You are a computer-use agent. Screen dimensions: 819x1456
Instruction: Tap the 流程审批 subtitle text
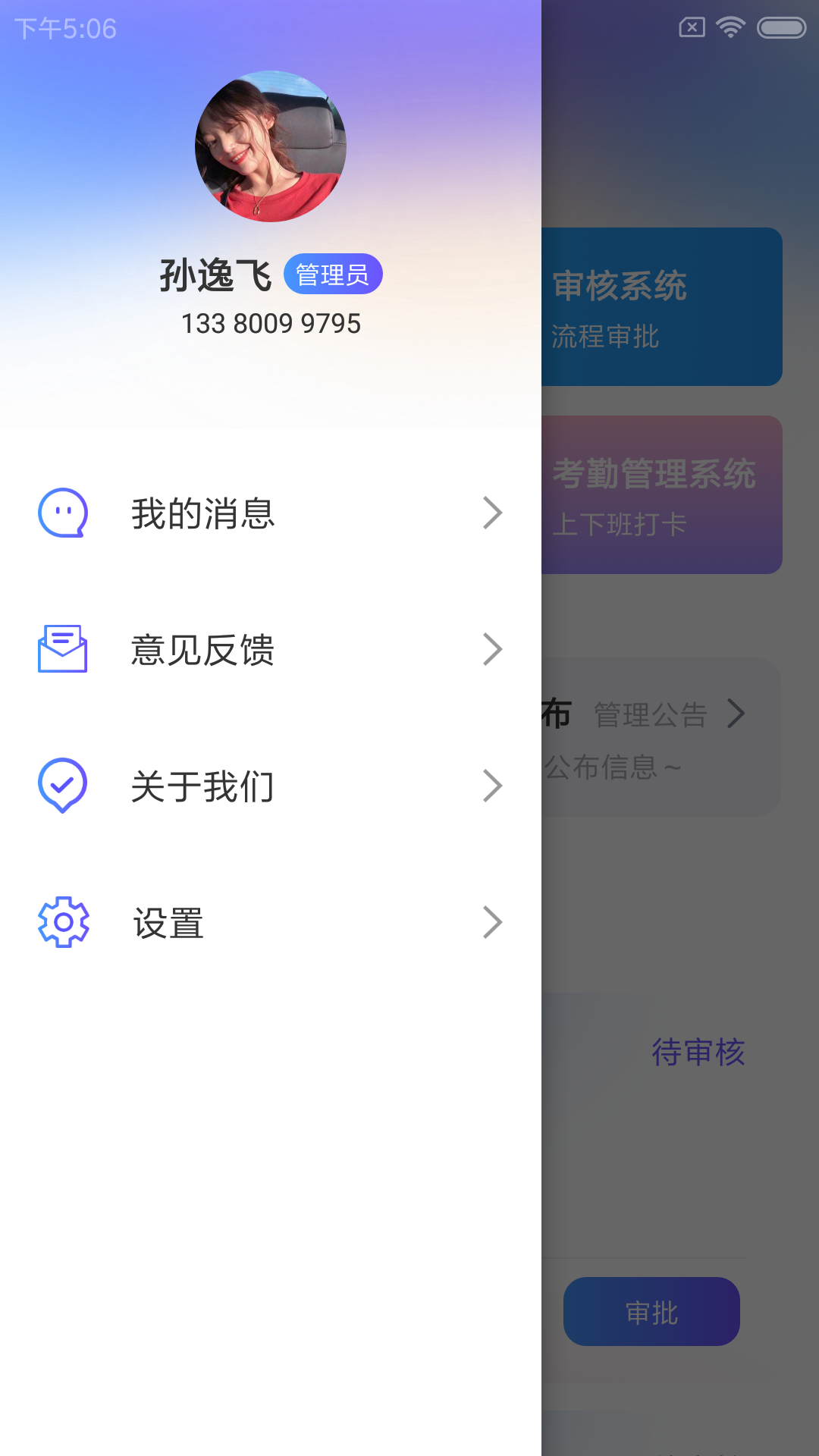click(x=606, y=338)
